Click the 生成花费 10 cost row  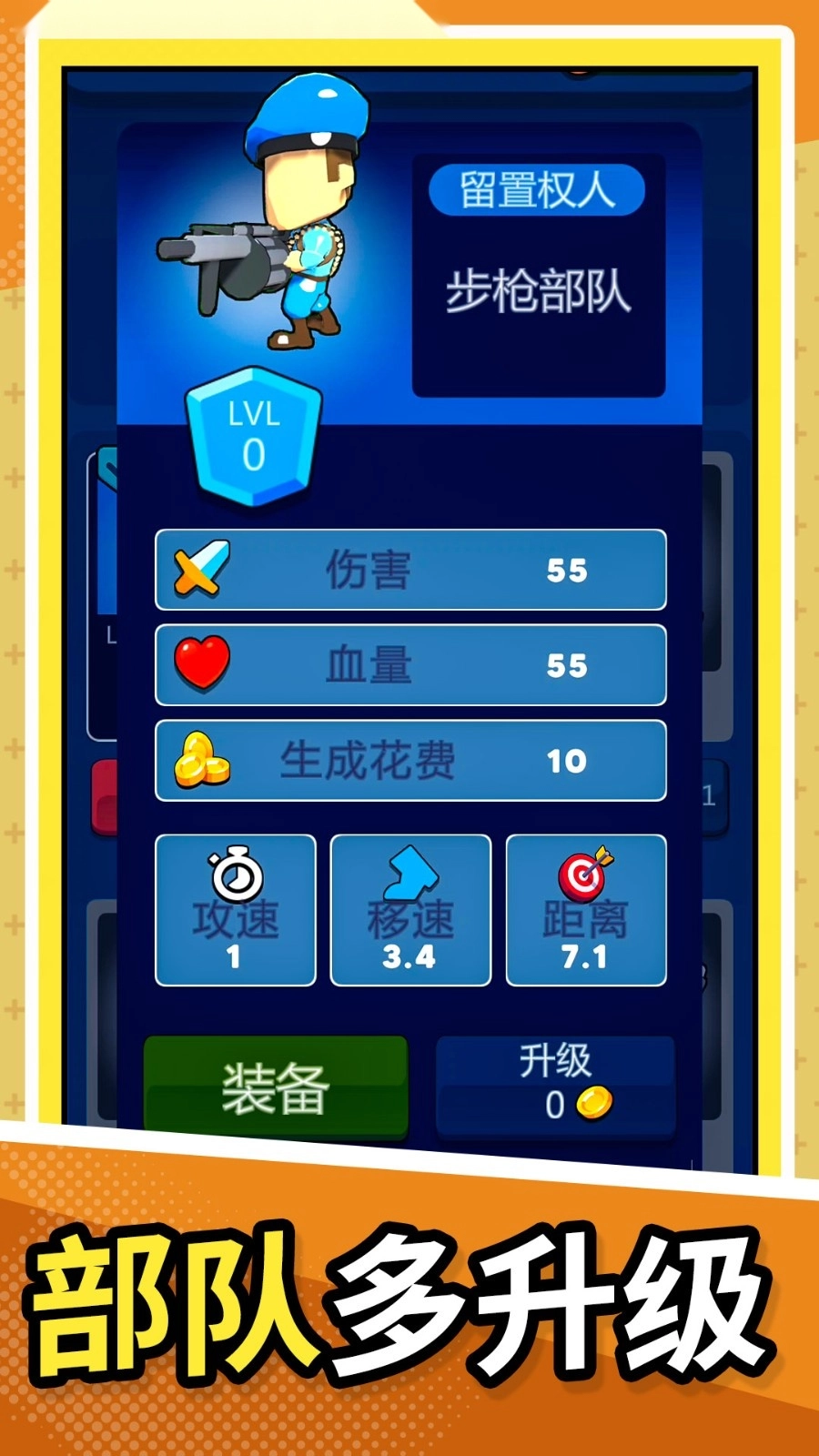coord(411,761)
